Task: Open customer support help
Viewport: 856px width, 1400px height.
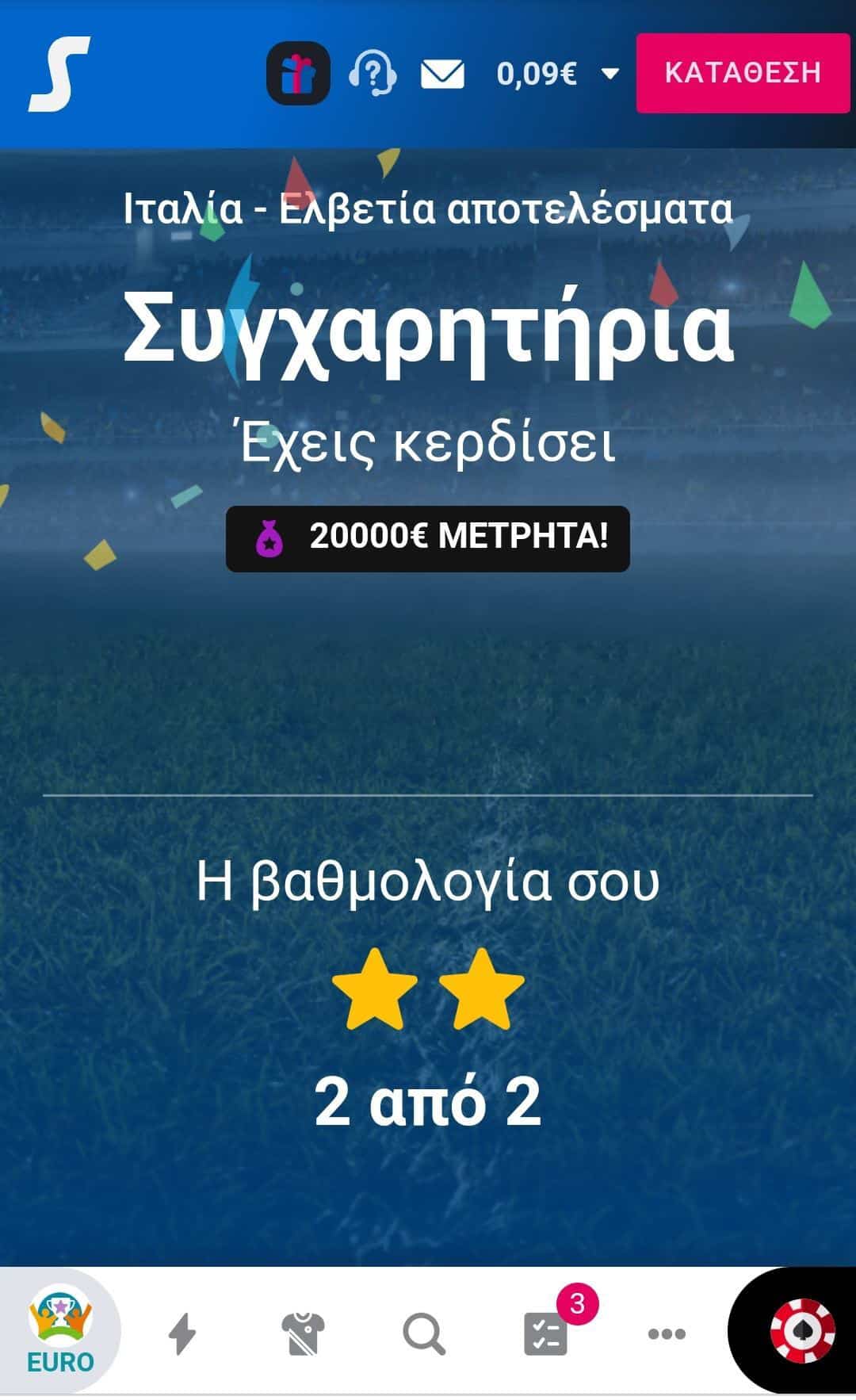Action: [x=372, y=74]
